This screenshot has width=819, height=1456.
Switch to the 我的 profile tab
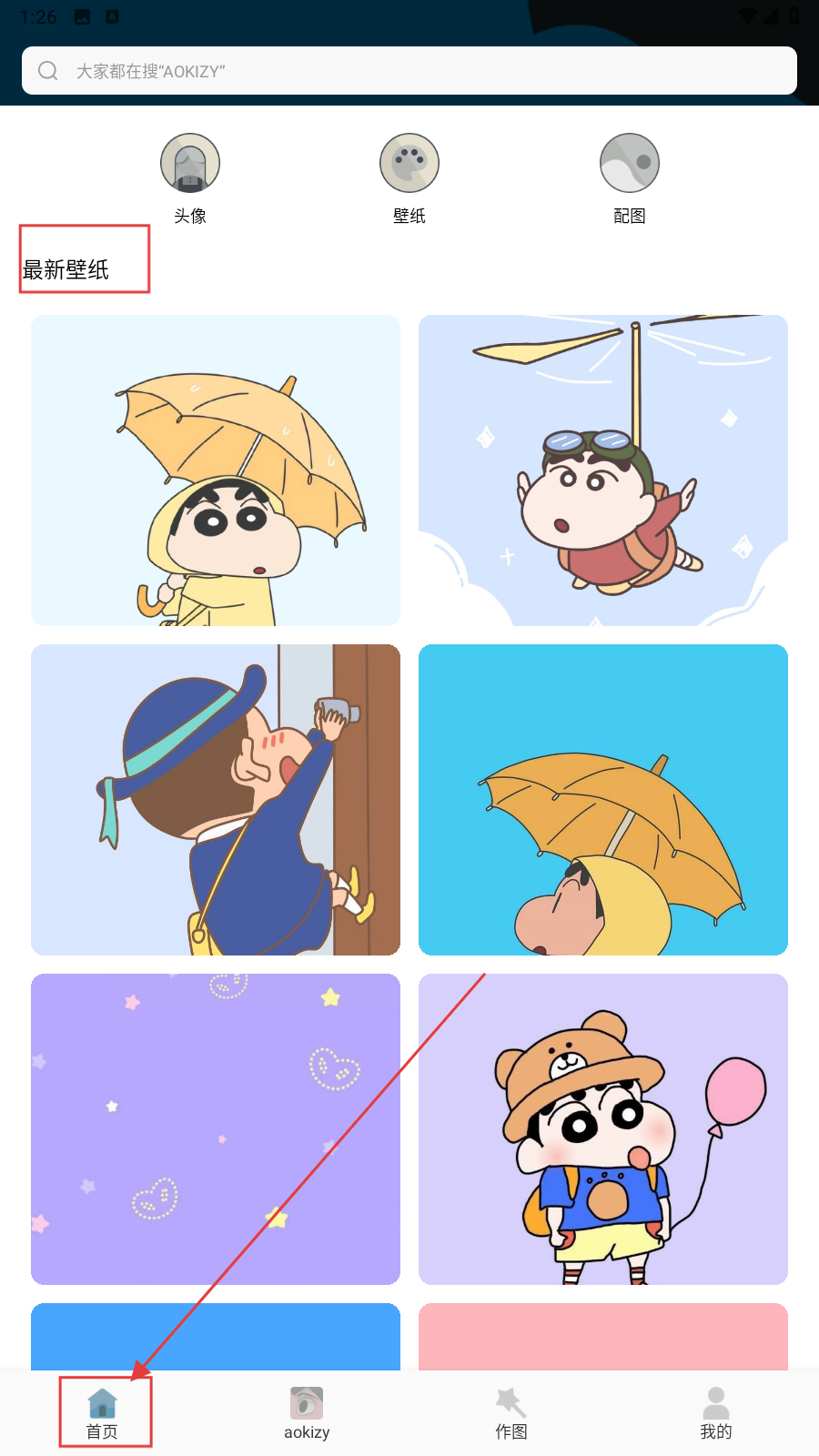click(716, 1413)
